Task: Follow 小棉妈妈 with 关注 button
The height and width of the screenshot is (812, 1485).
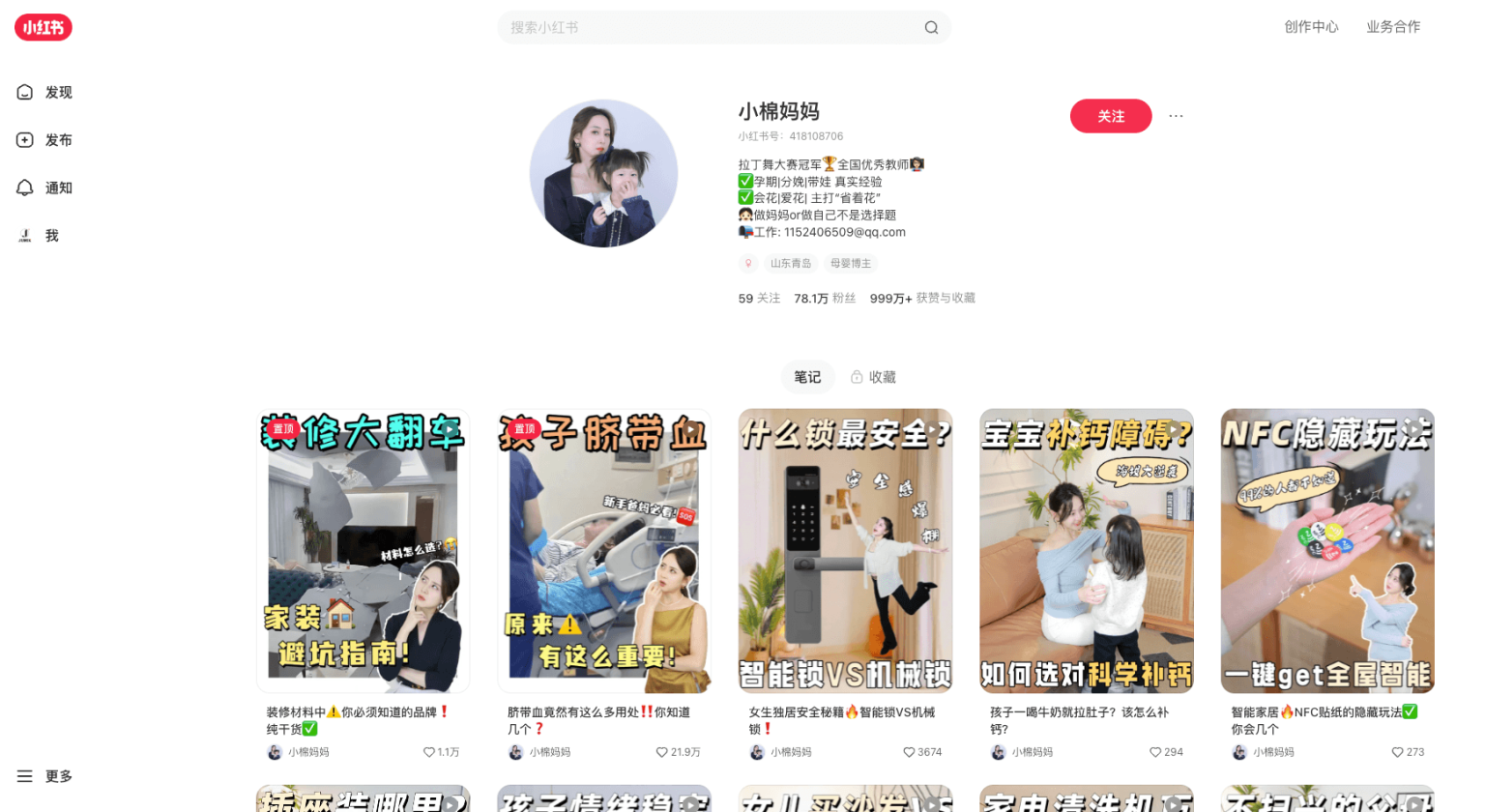Action: tap(1110, 116)
